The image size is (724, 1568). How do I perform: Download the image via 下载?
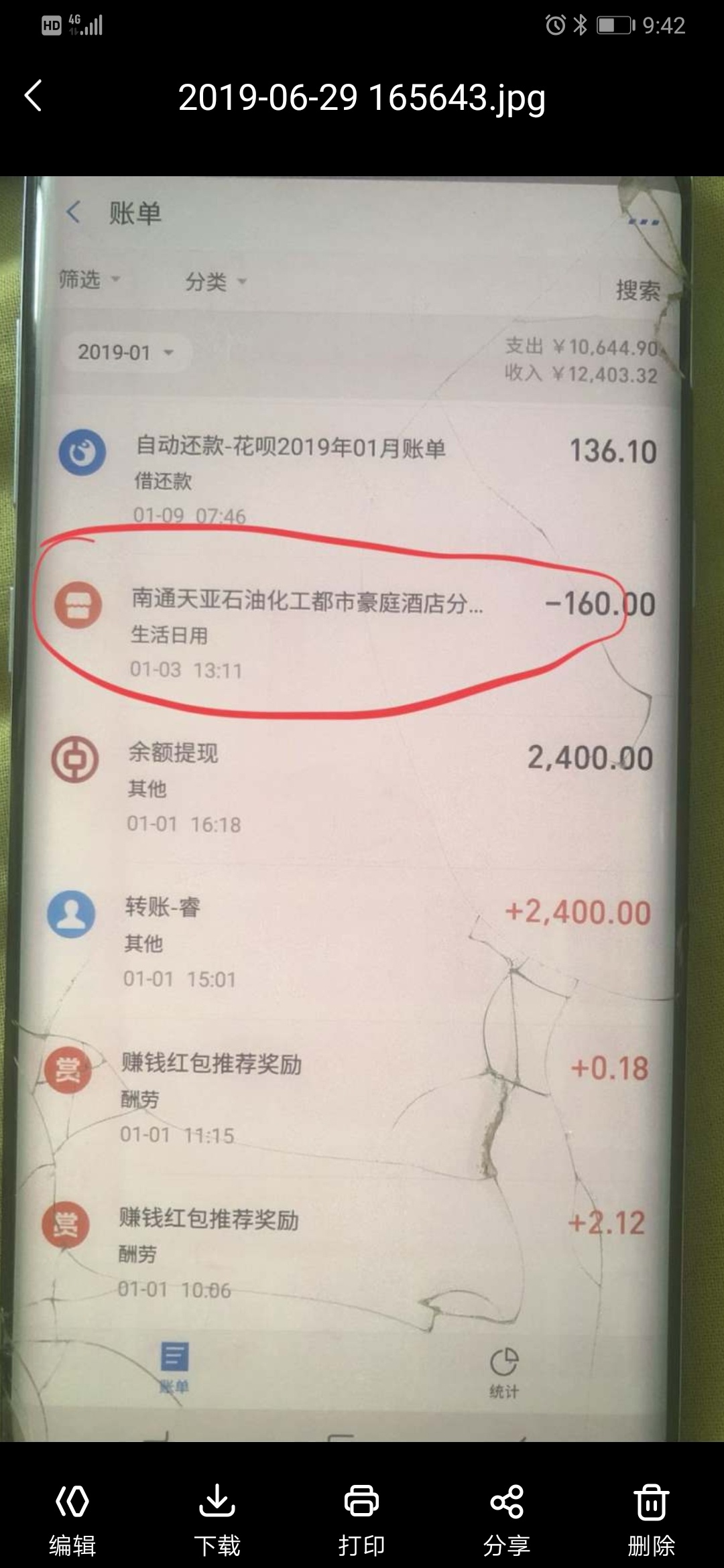coord(217,1518)
